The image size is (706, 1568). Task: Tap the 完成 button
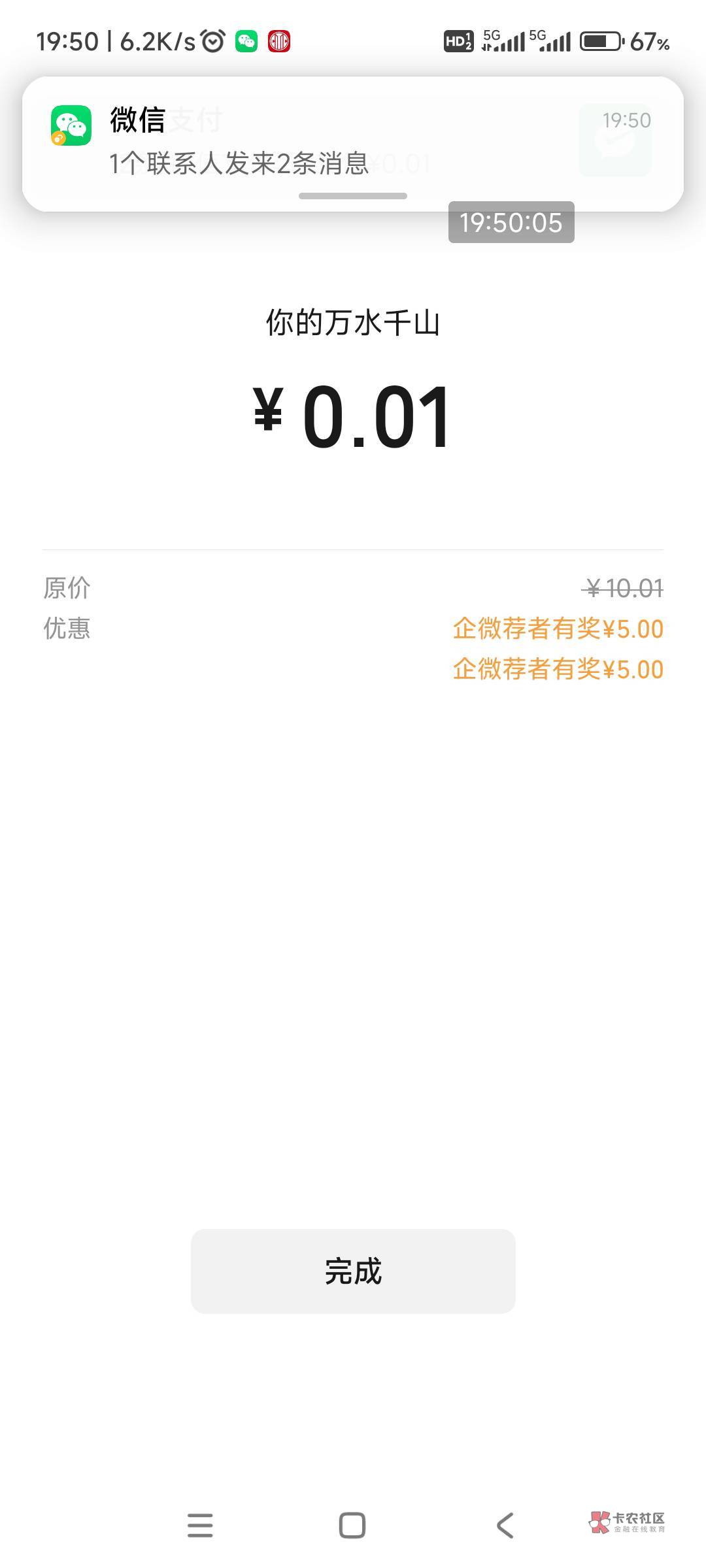click(x=353, y=1271)
